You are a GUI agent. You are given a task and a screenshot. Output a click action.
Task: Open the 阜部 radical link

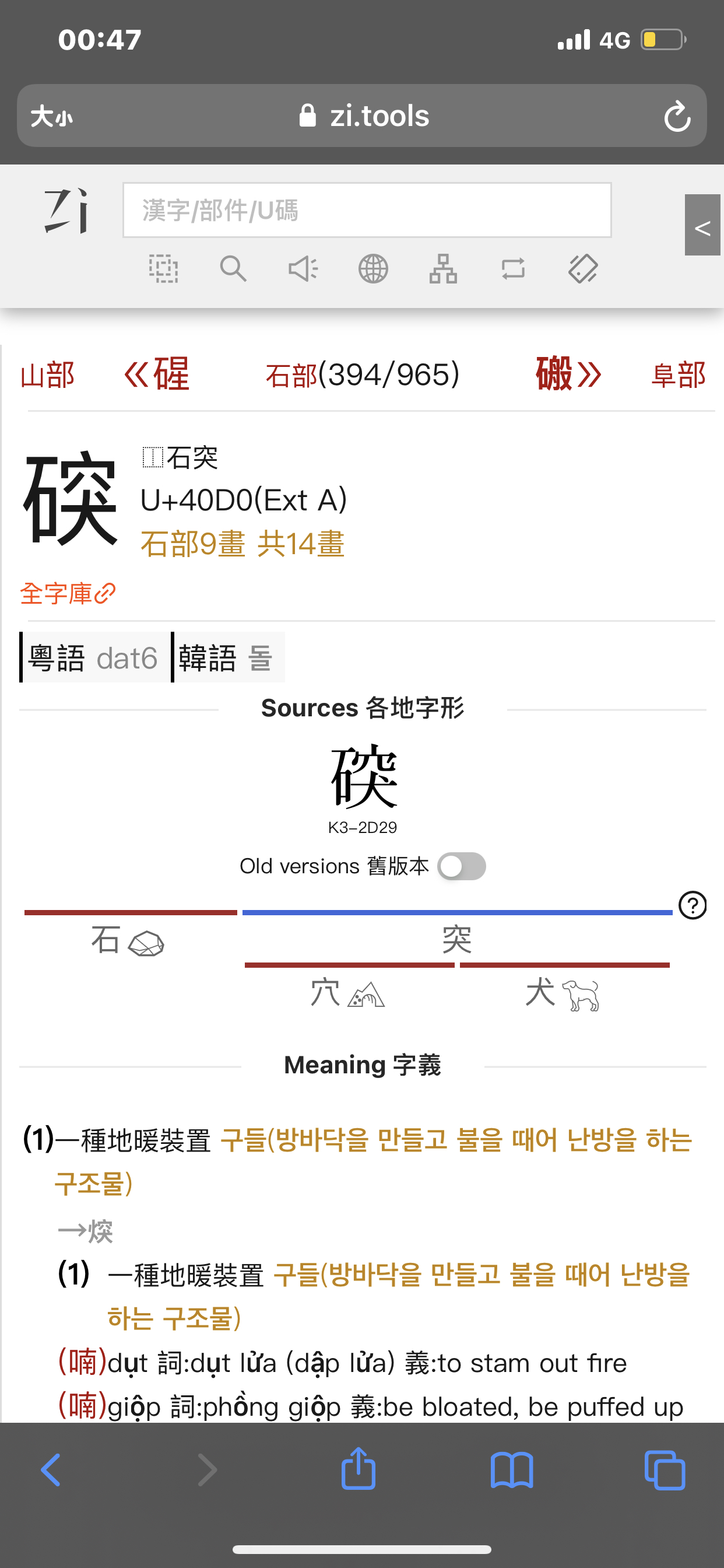[x=679, y=375]
